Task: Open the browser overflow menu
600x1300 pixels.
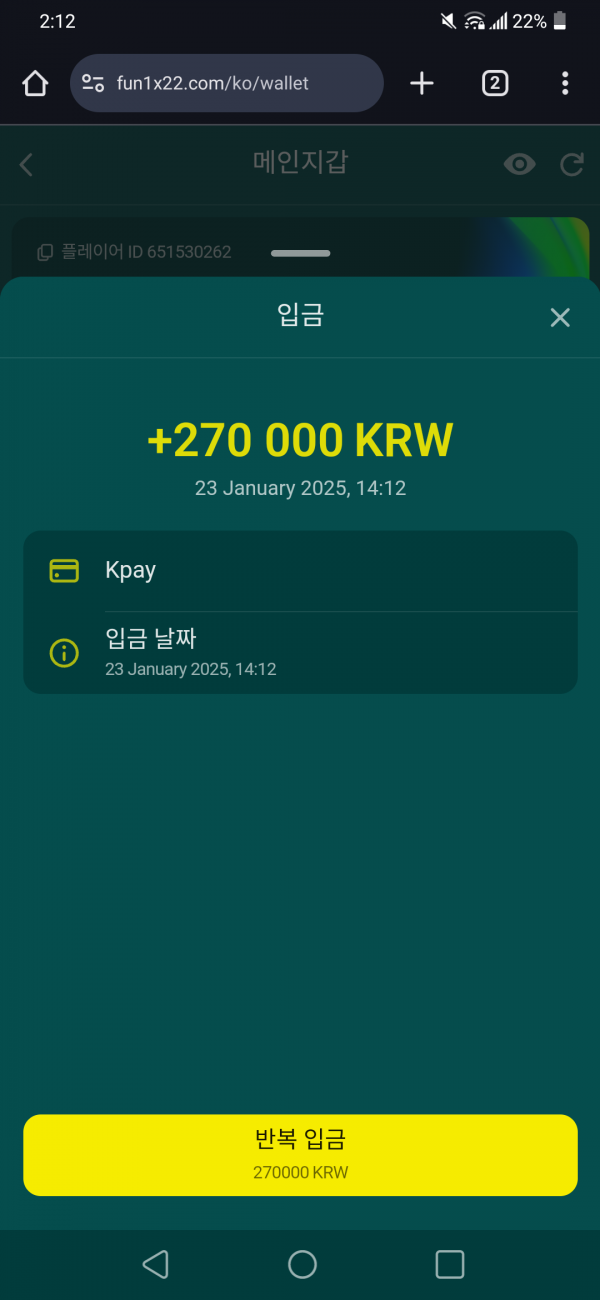Action: (565, 83)
